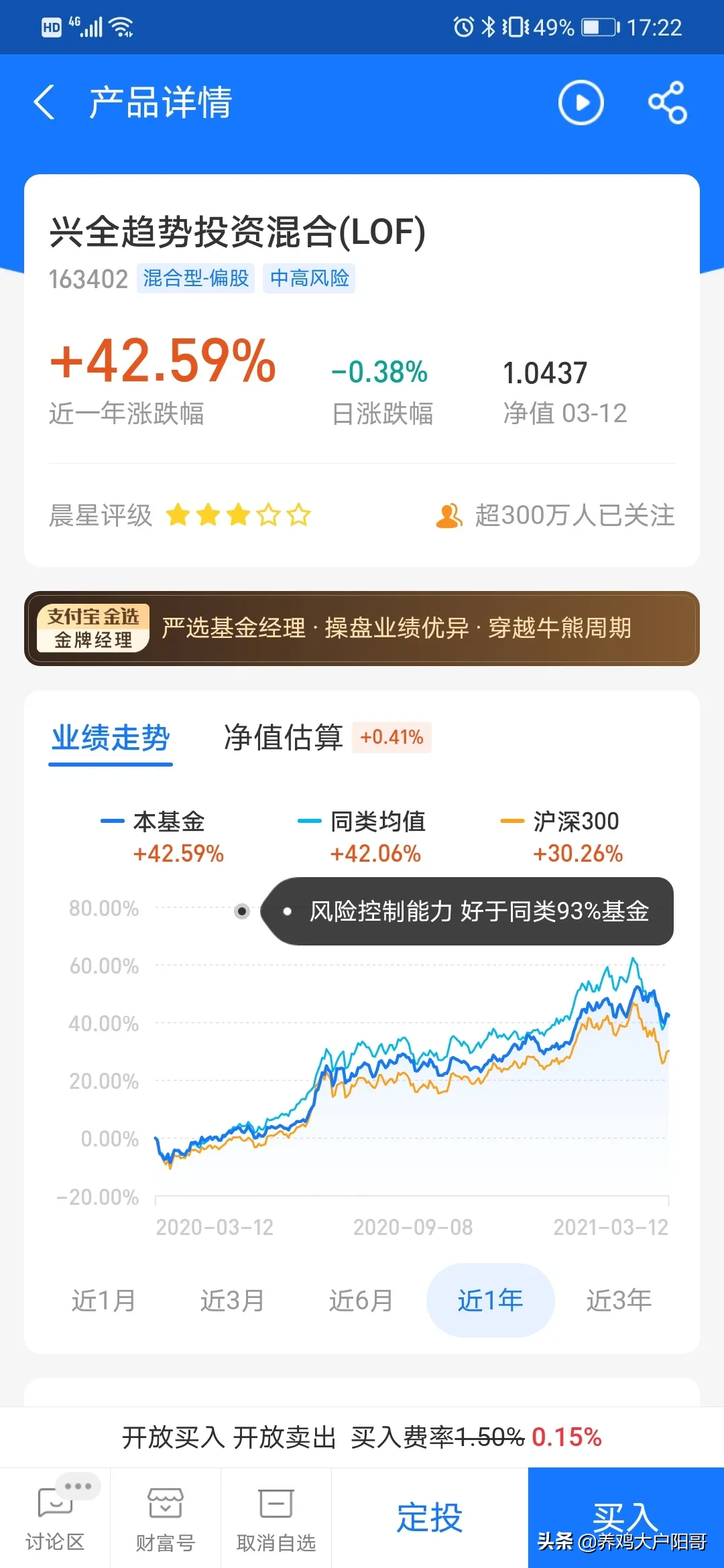Share this fund product

667,103
